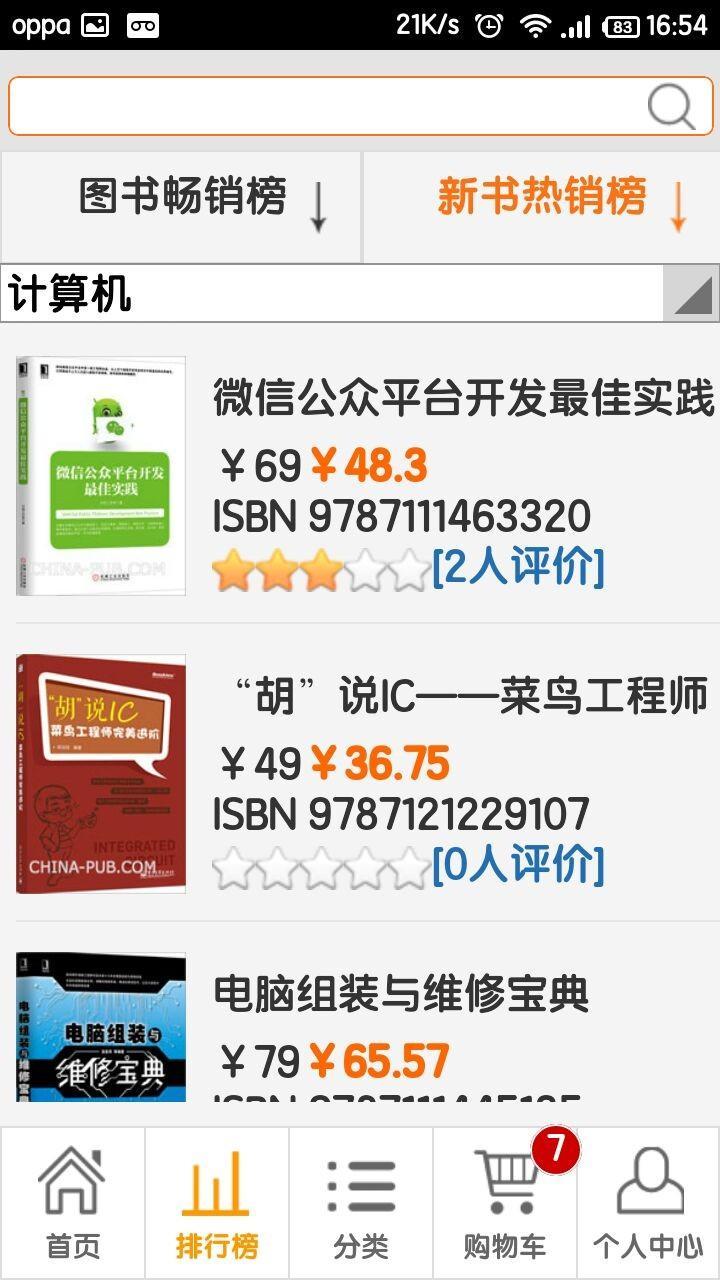Go to 首页 home tab
Viewport: 720px width, 1280px height.
73,1203
